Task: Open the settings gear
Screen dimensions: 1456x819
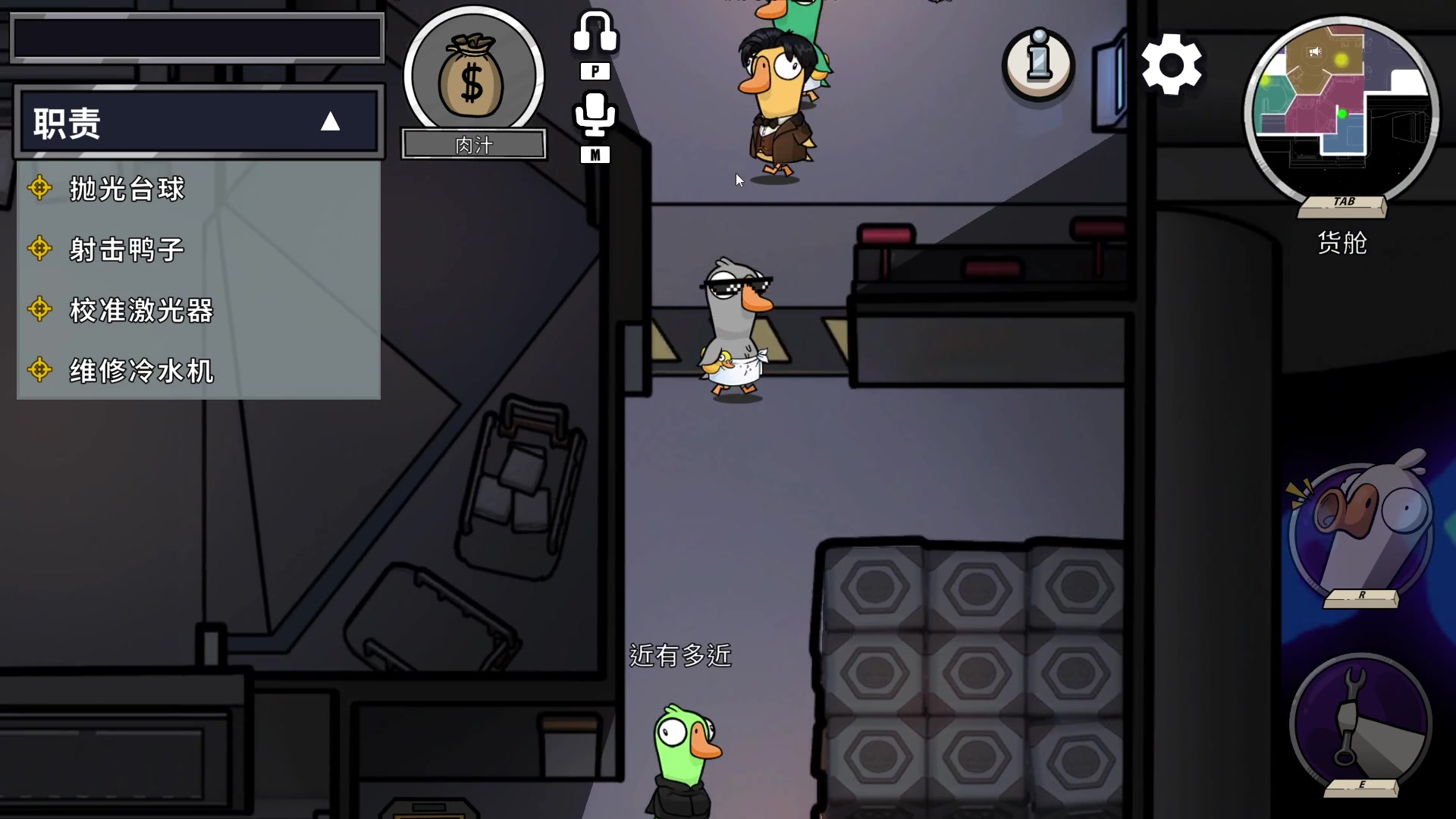Action: 1172,65
